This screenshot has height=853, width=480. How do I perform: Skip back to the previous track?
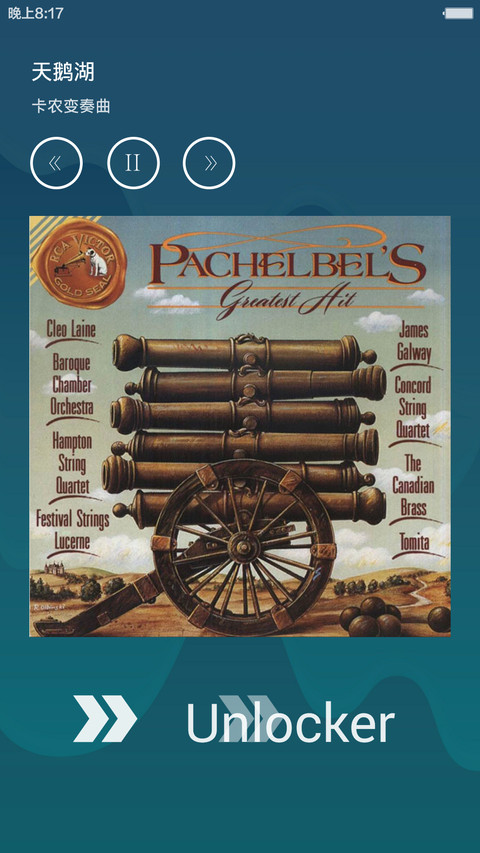point(57,163)
